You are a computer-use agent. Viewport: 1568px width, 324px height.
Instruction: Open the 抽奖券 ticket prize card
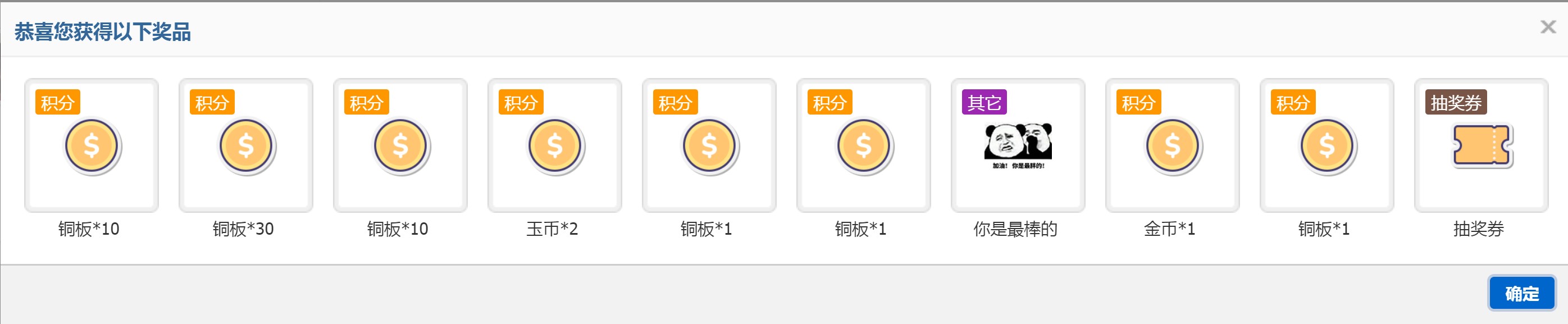click(x=1481, y=146)
